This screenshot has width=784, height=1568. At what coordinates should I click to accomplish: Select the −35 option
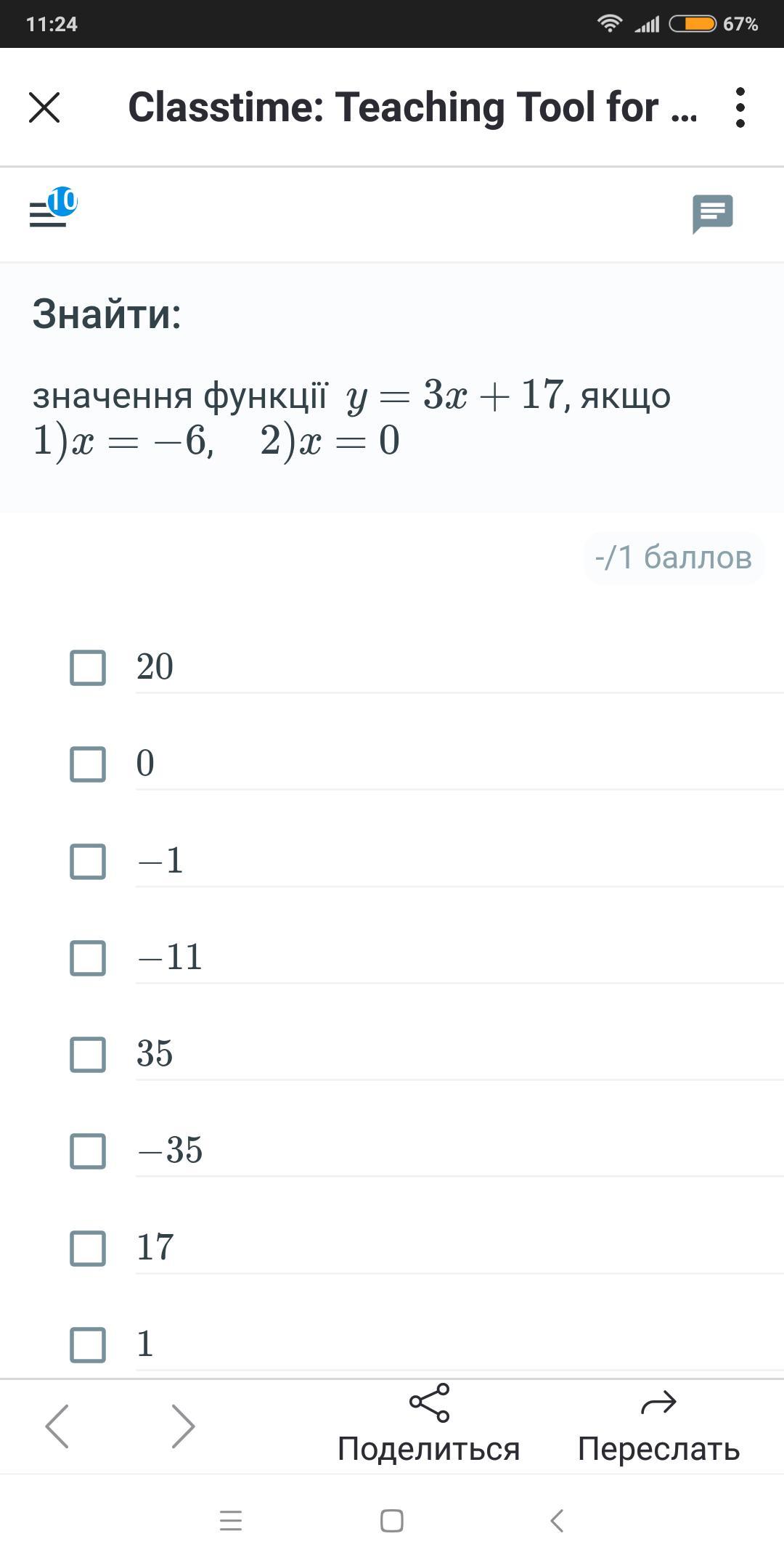88,1151
